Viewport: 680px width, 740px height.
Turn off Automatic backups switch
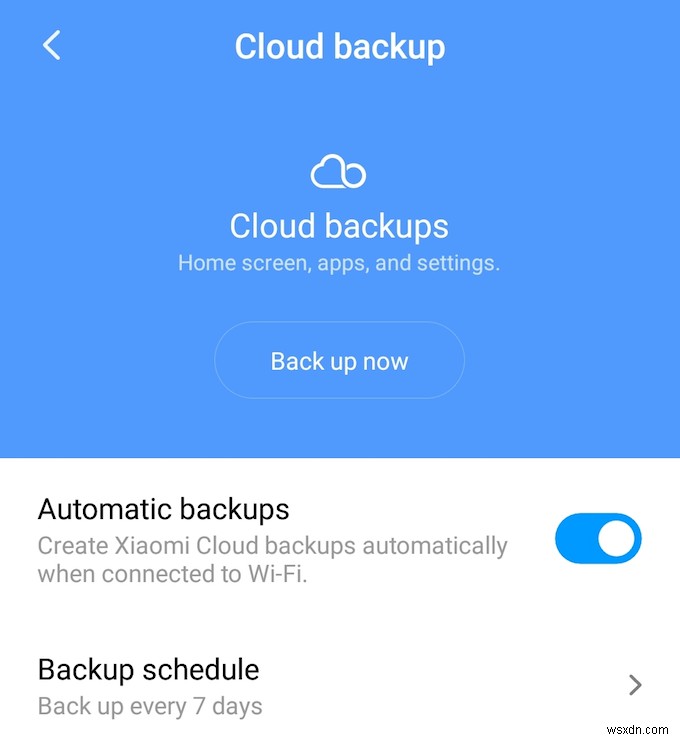click(x=598, y=540)
